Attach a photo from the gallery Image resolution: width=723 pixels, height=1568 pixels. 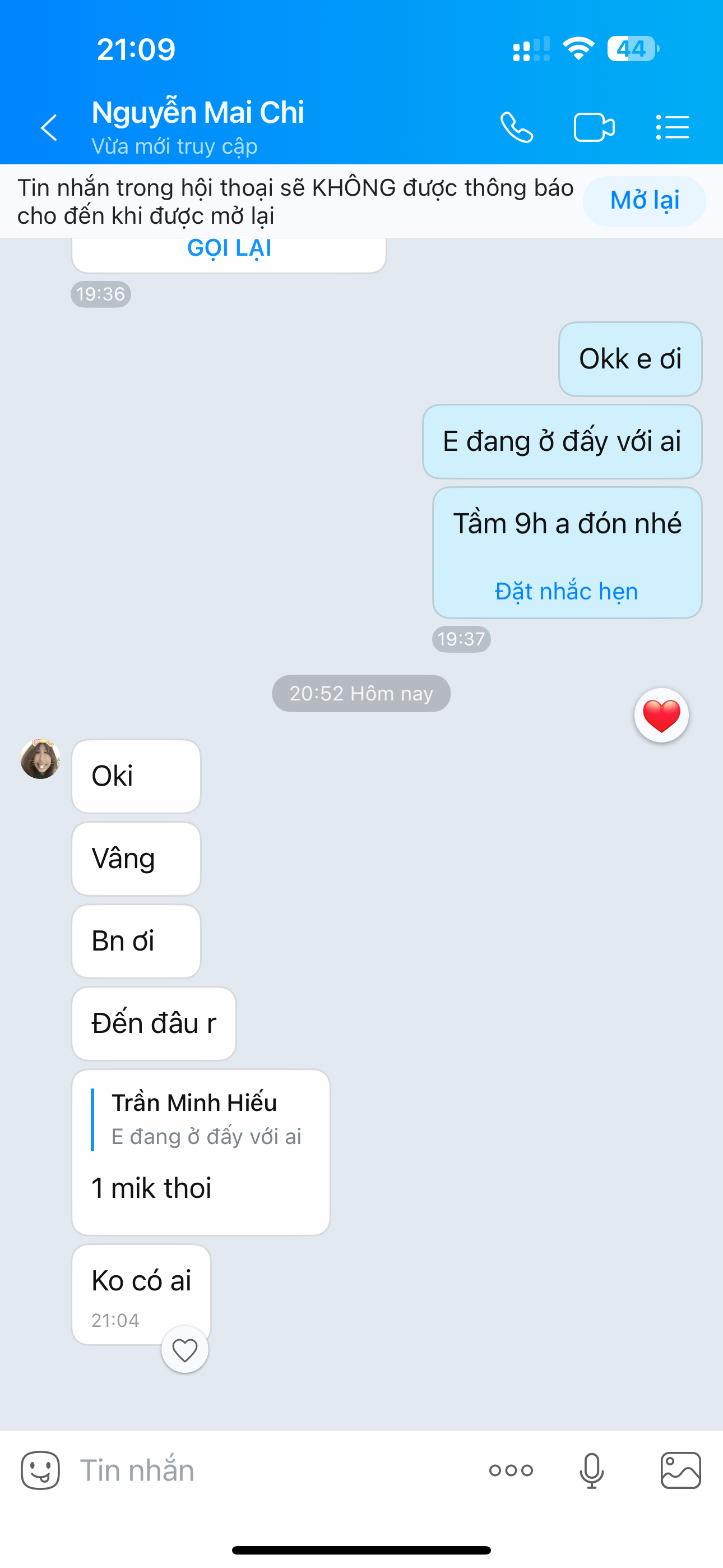tap(680, 1470)
